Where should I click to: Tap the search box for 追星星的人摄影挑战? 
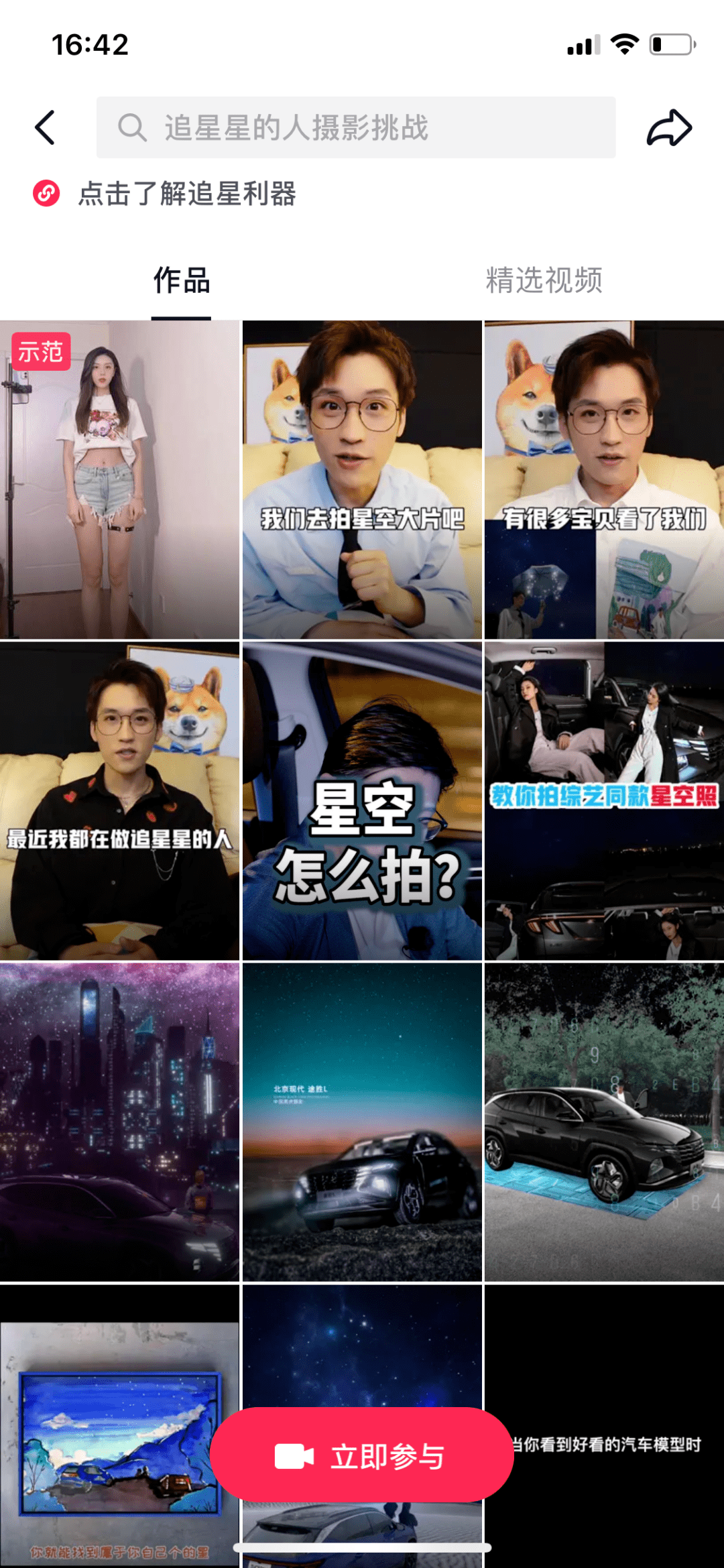click(x=355, y=127)
